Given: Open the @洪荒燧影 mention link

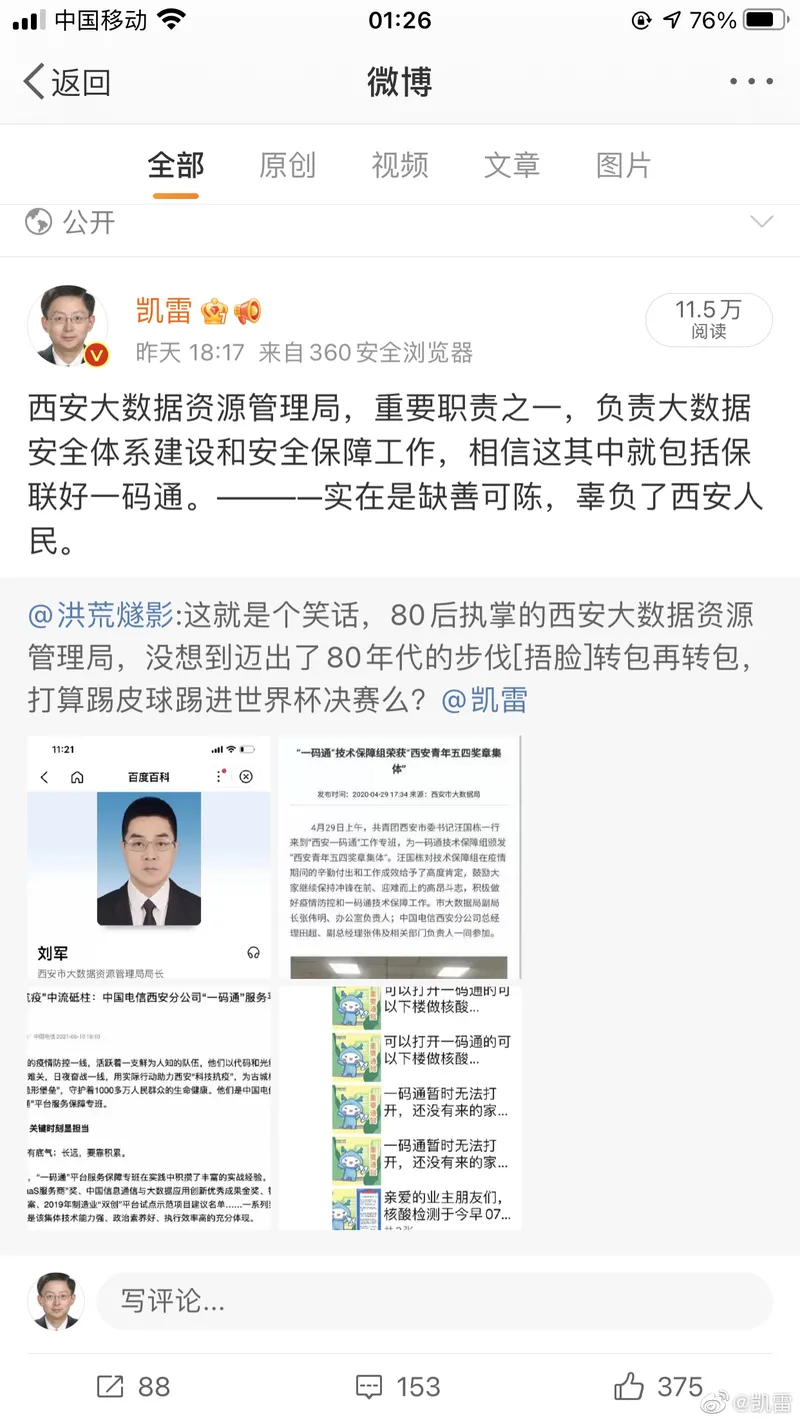Looking at the screenshot, I should coord(101,615).
